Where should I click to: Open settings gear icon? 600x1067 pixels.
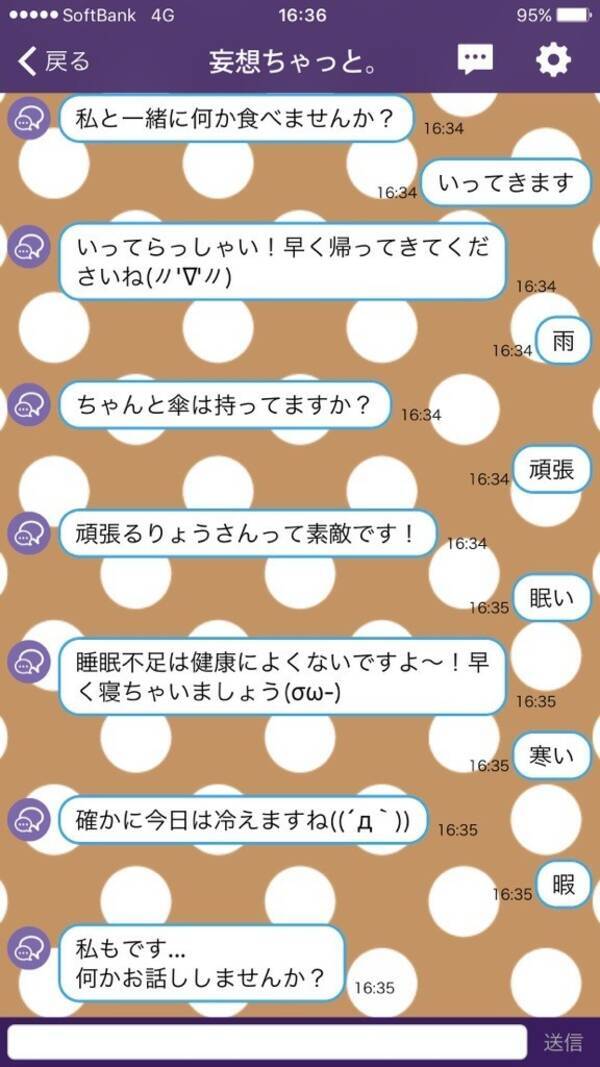coord(552,60)
